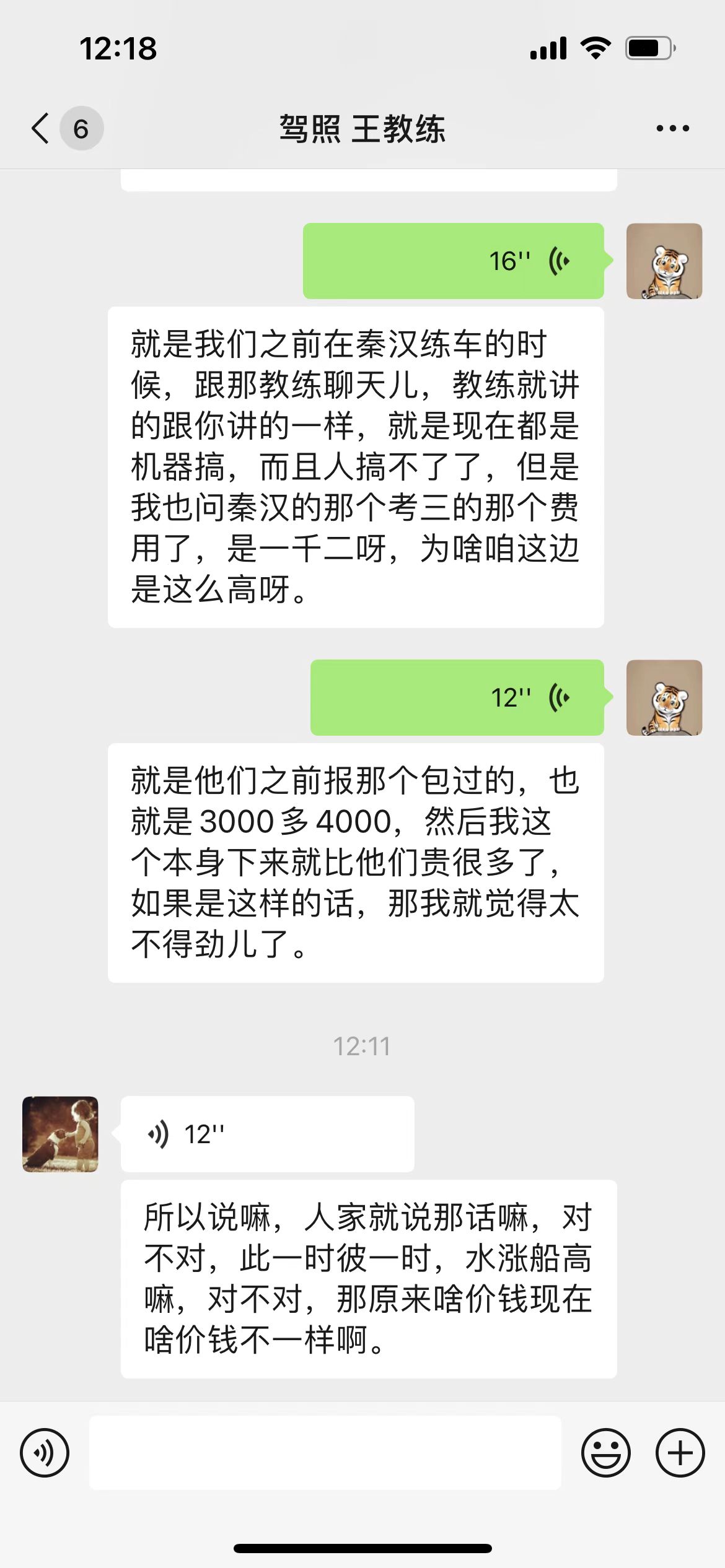The height and width of the screenshot is (1568, 725).
Task: Open the coach's profile via their avatar
Action: click(x=60, y=1135)
